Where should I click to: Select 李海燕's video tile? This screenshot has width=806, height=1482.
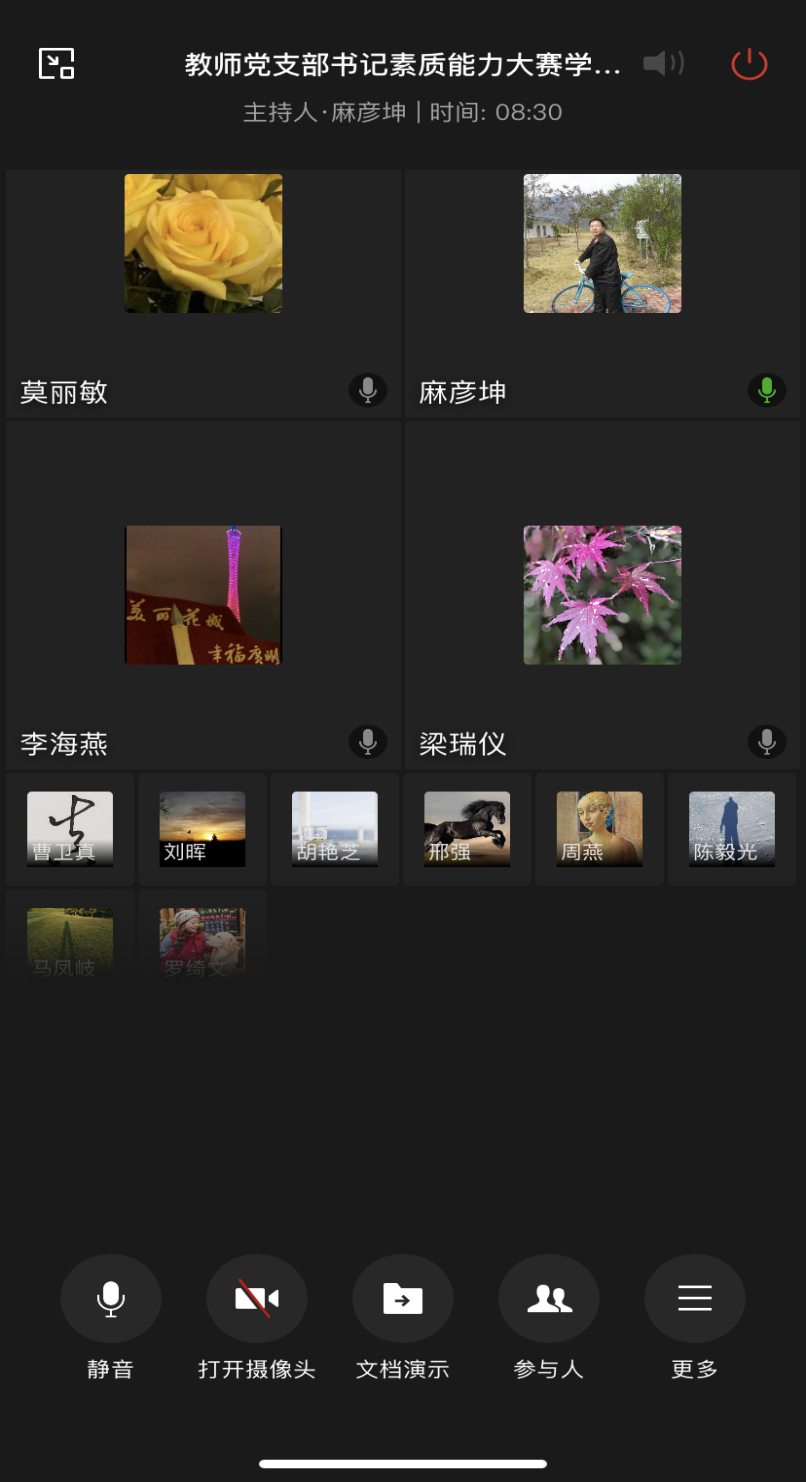point(203,595)
